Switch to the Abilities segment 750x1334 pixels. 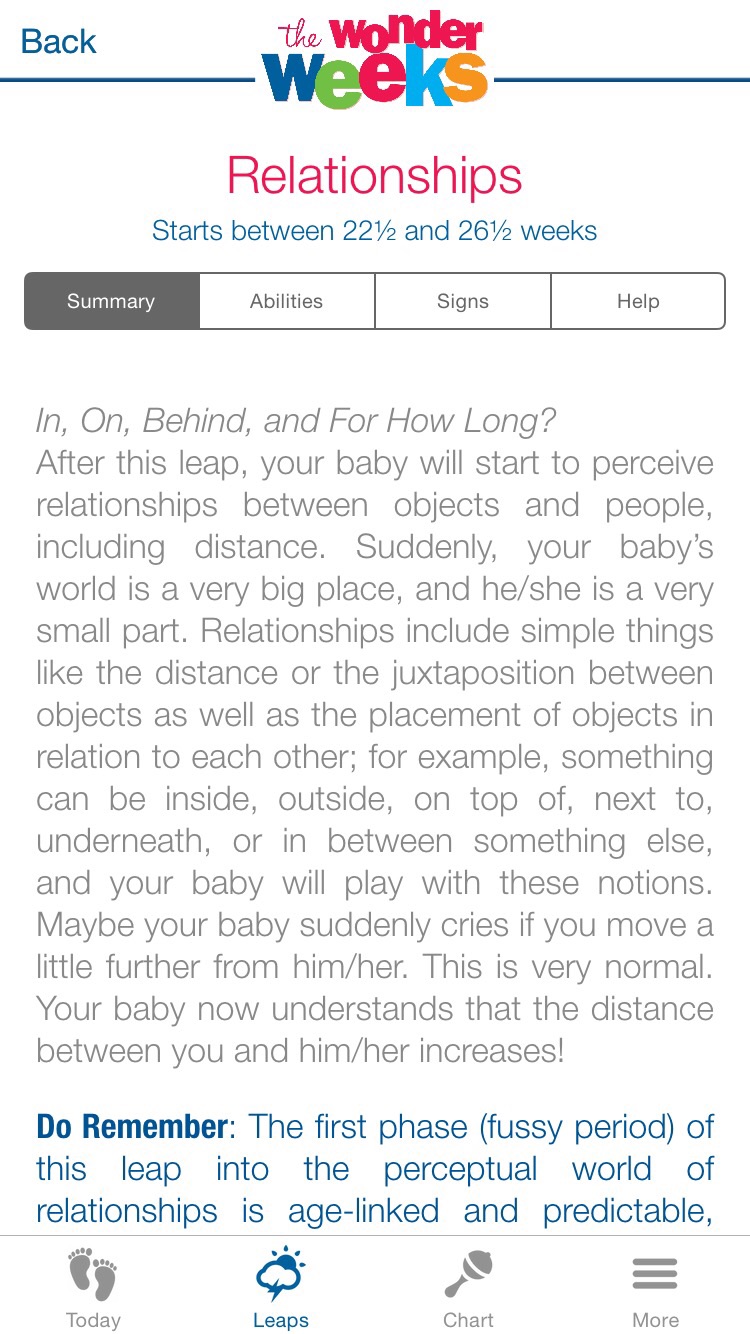tap(287, 301)
